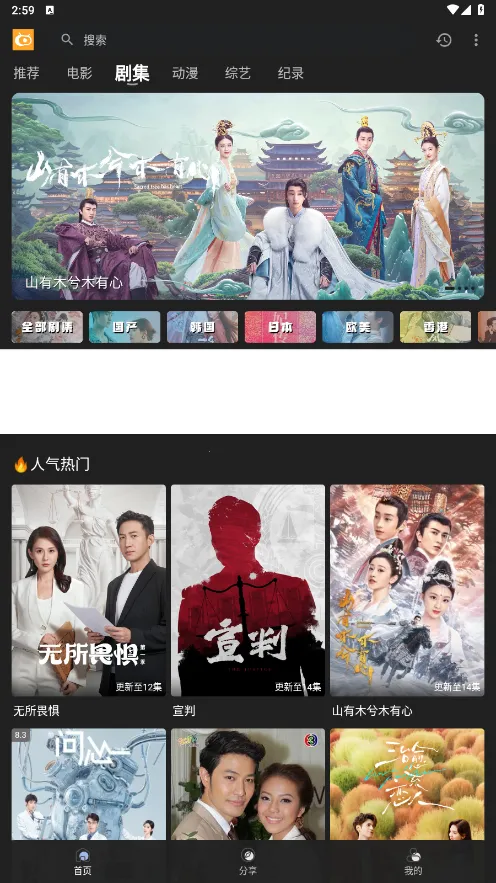Switch to the 纪录 tab
The width and height of the screenshot is (496, 883).
pos(291,73)
